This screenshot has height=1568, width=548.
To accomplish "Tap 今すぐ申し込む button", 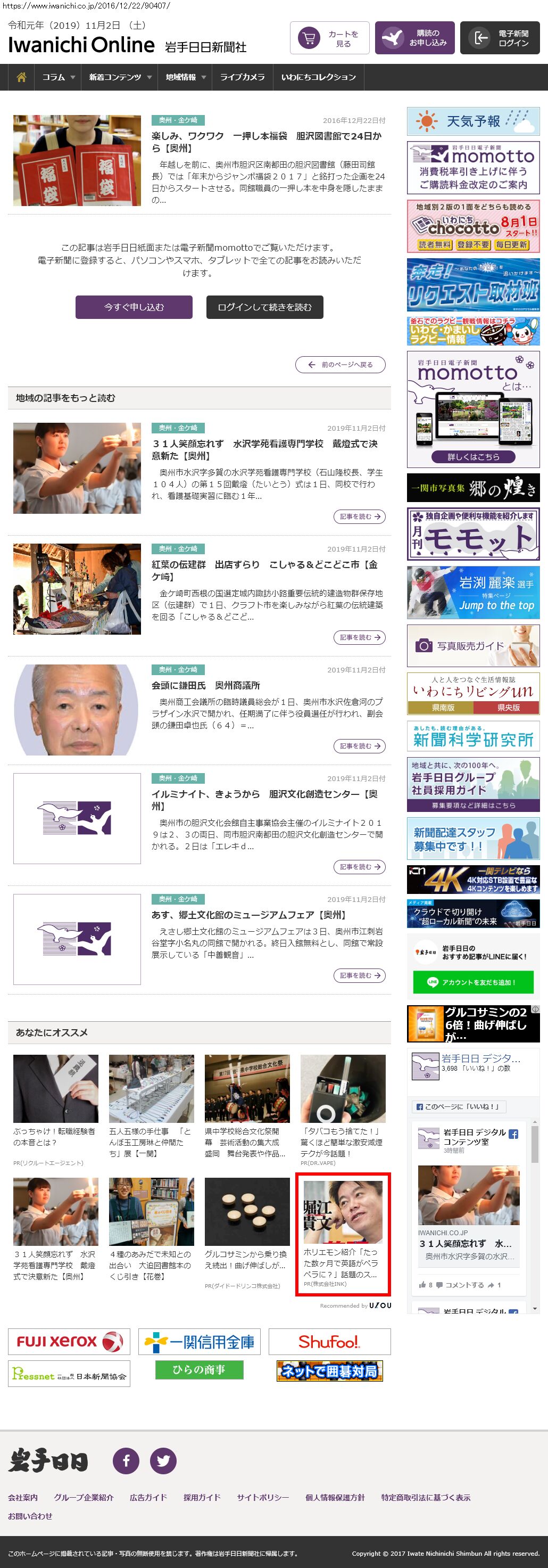I will pos(134,307).
